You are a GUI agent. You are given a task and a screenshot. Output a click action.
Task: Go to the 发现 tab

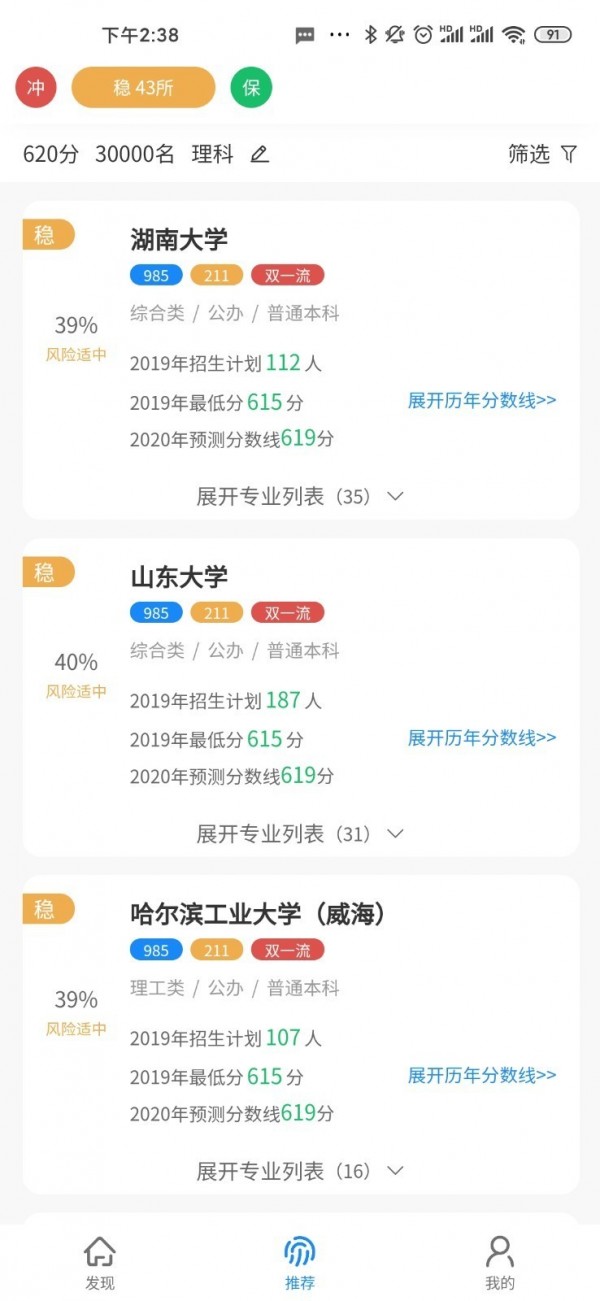click(100, 1263)
